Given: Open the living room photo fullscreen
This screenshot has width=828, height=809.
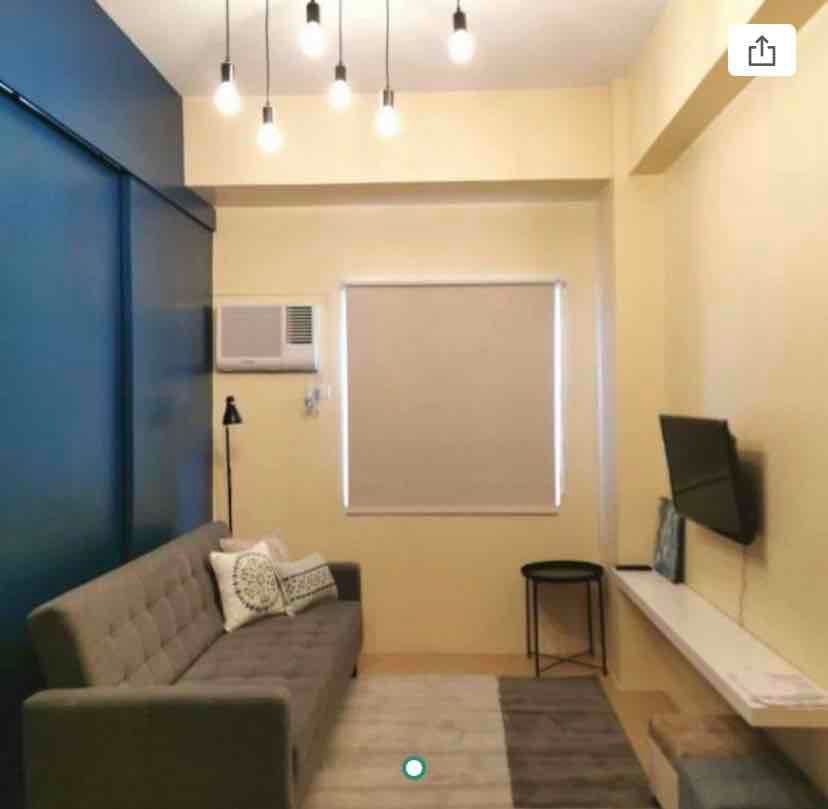Looking at the screenshot, I should coord(414,404).
